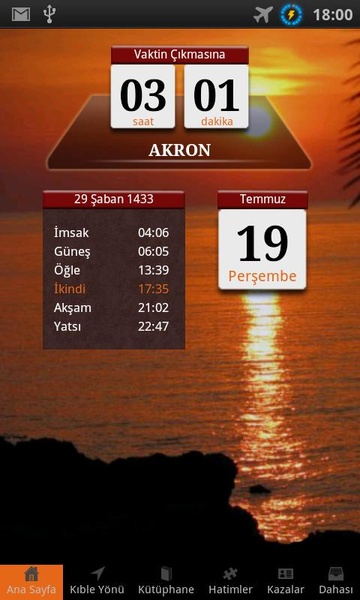Tap the Ana Sayfa home tab
360x600 pixels.
tap(31, 582)
